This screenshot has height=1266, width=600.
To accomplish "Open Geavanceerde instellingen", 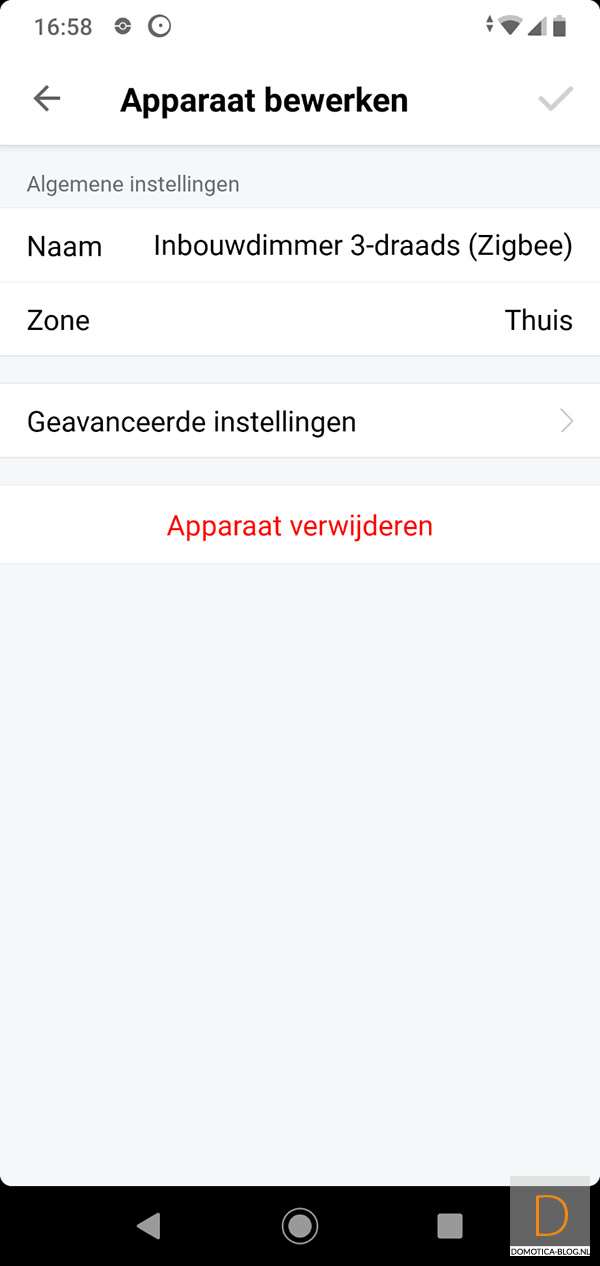I will 300,422.
